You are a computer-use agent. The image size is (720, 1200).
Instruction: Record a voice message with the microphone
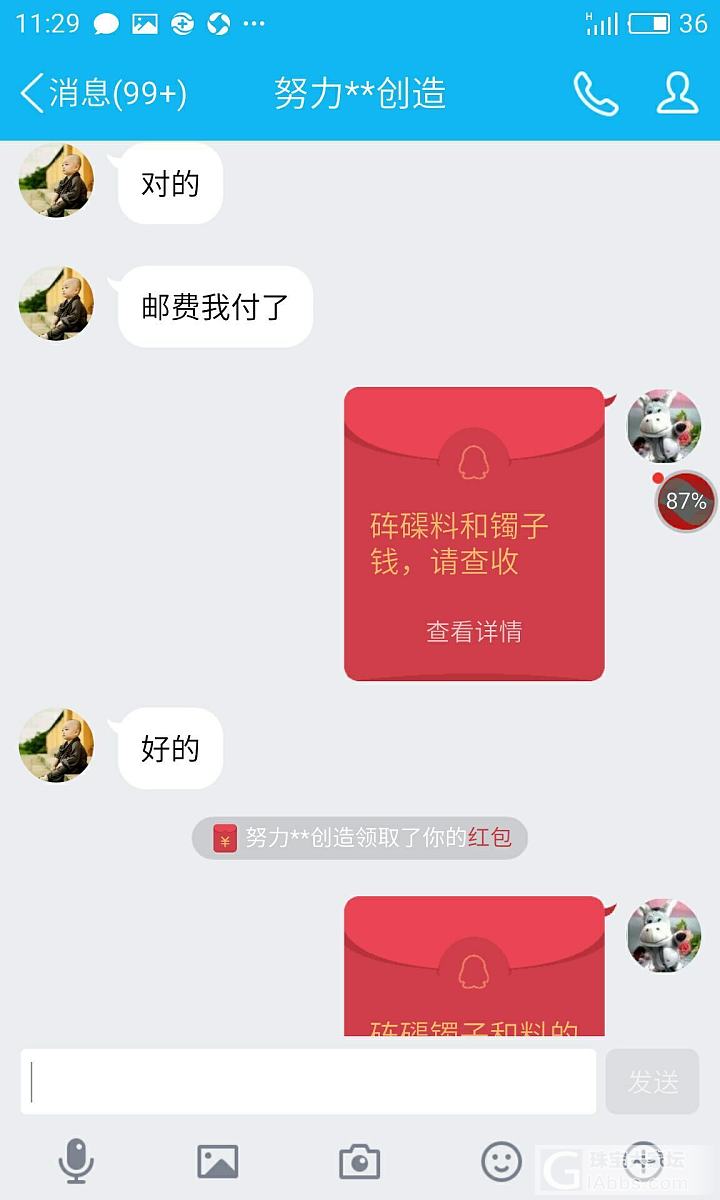pos(76,1162)
